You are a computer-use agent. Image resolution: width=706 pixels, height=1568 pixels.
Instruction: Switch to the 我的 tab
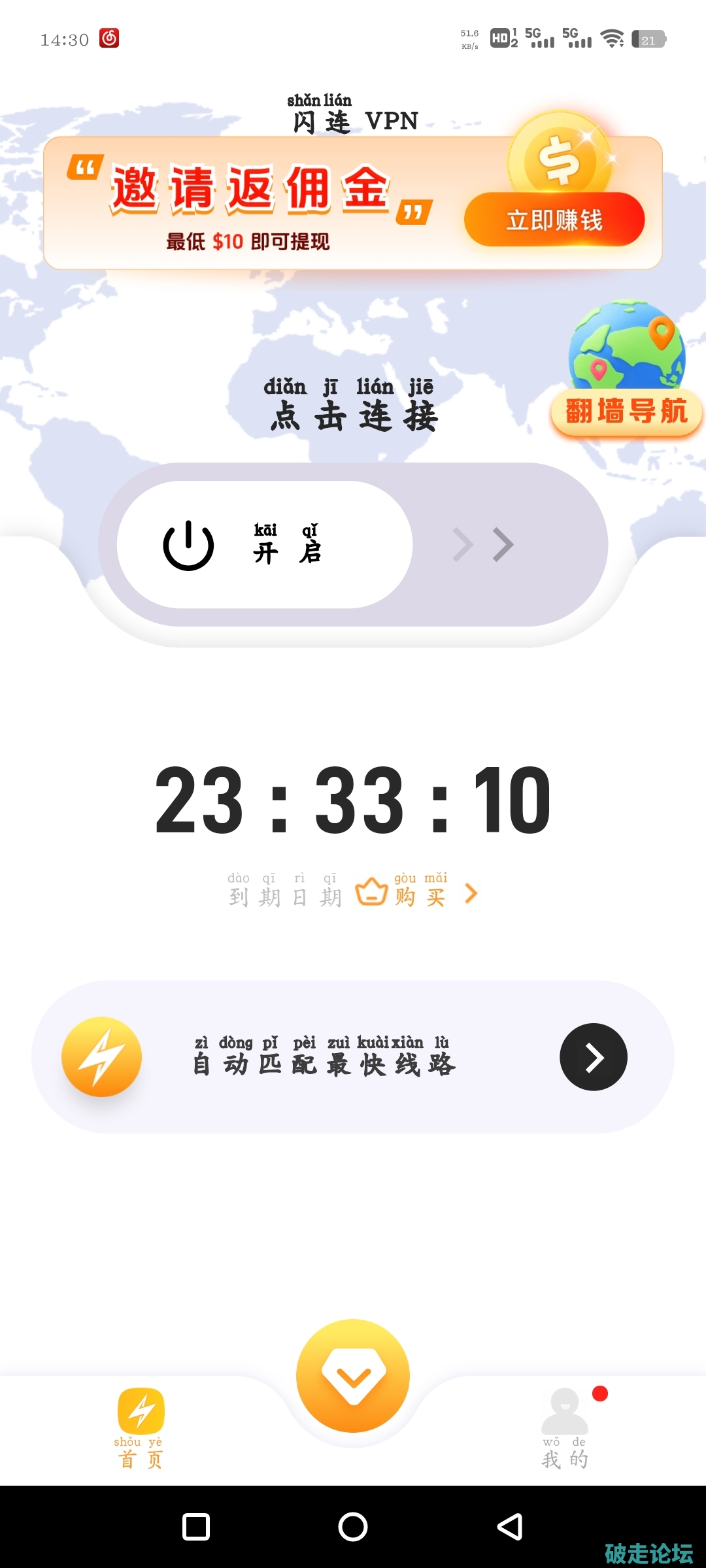565,1429
